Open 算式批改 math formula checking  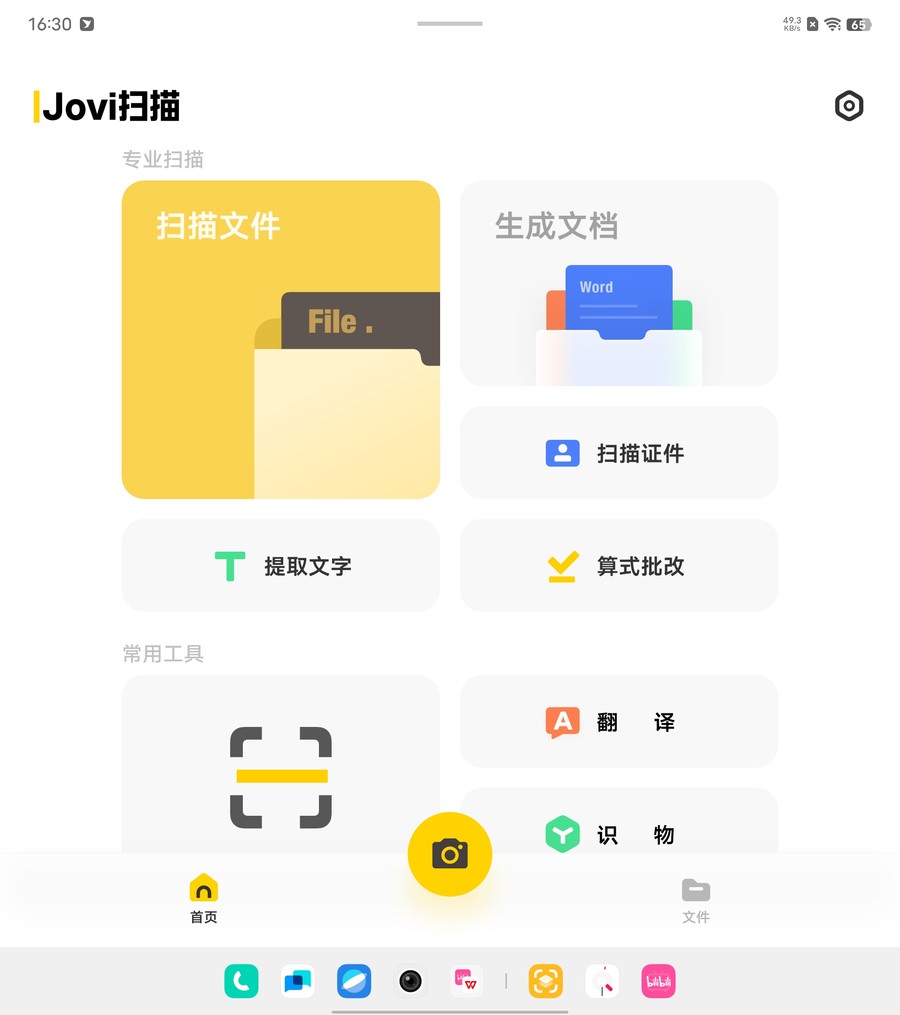(x=618, y=565)
